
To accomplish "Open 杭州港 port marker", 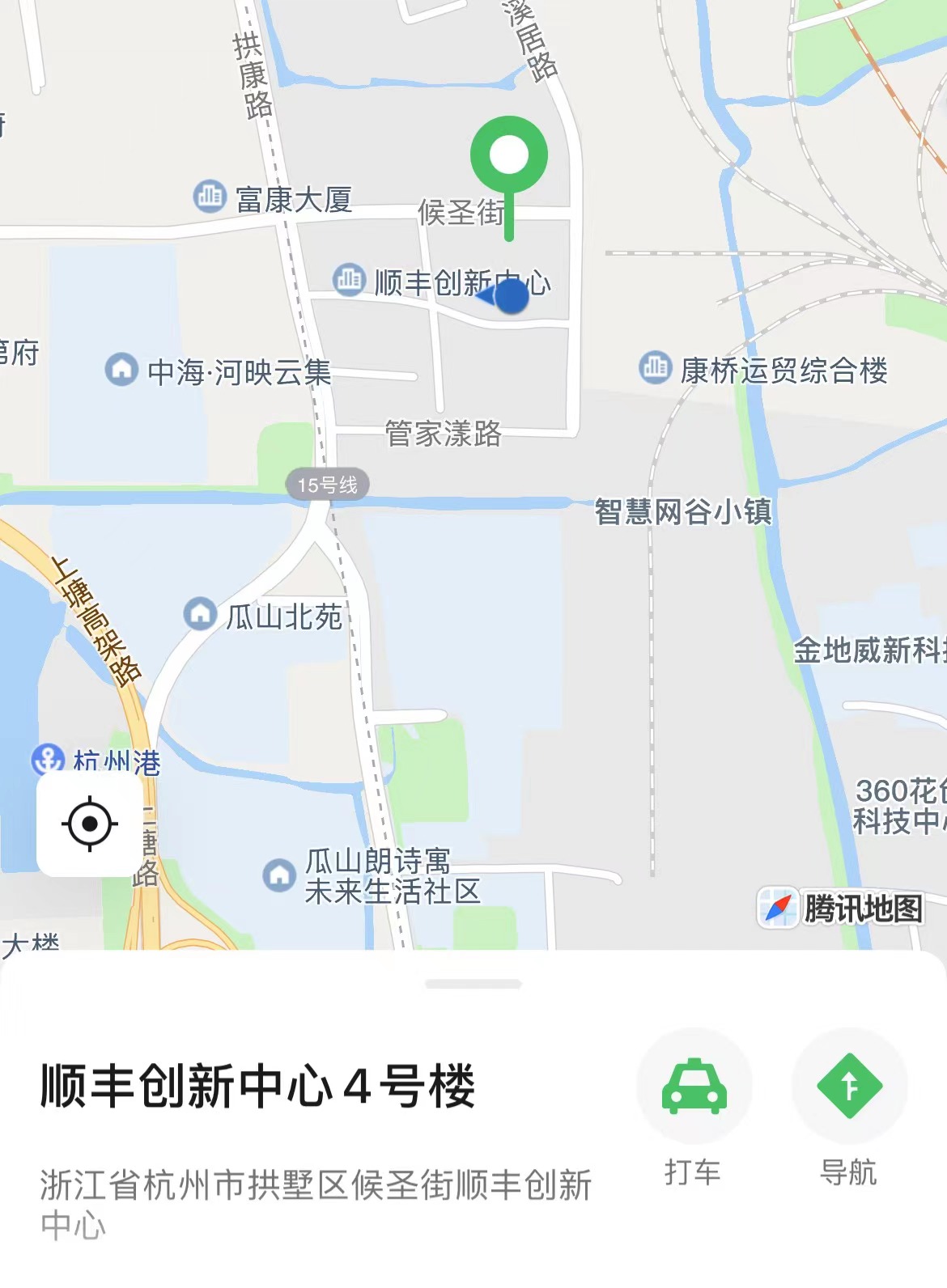I will pyautogui.click(x=48, y=759).
